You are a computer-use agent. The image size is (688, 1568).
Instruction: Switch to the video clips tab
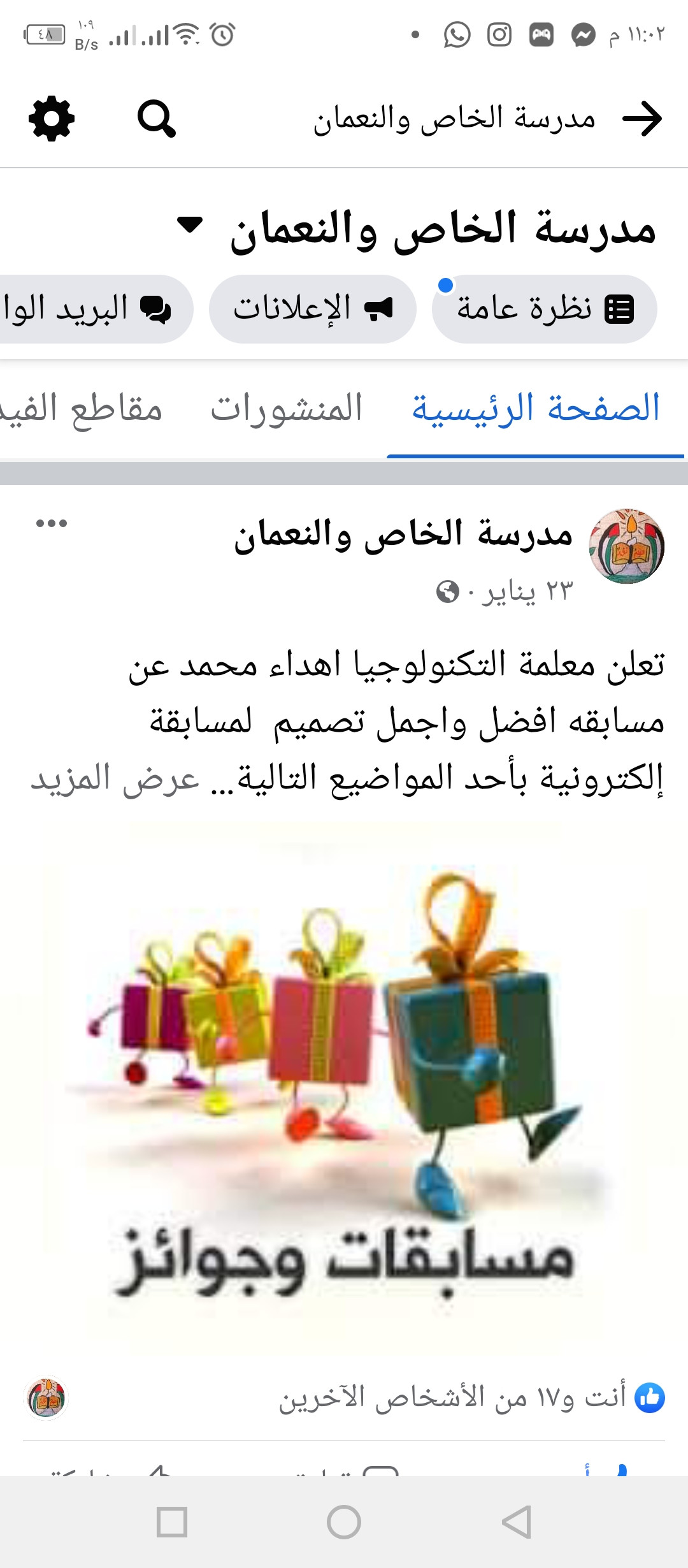click(x=82, y=409)
